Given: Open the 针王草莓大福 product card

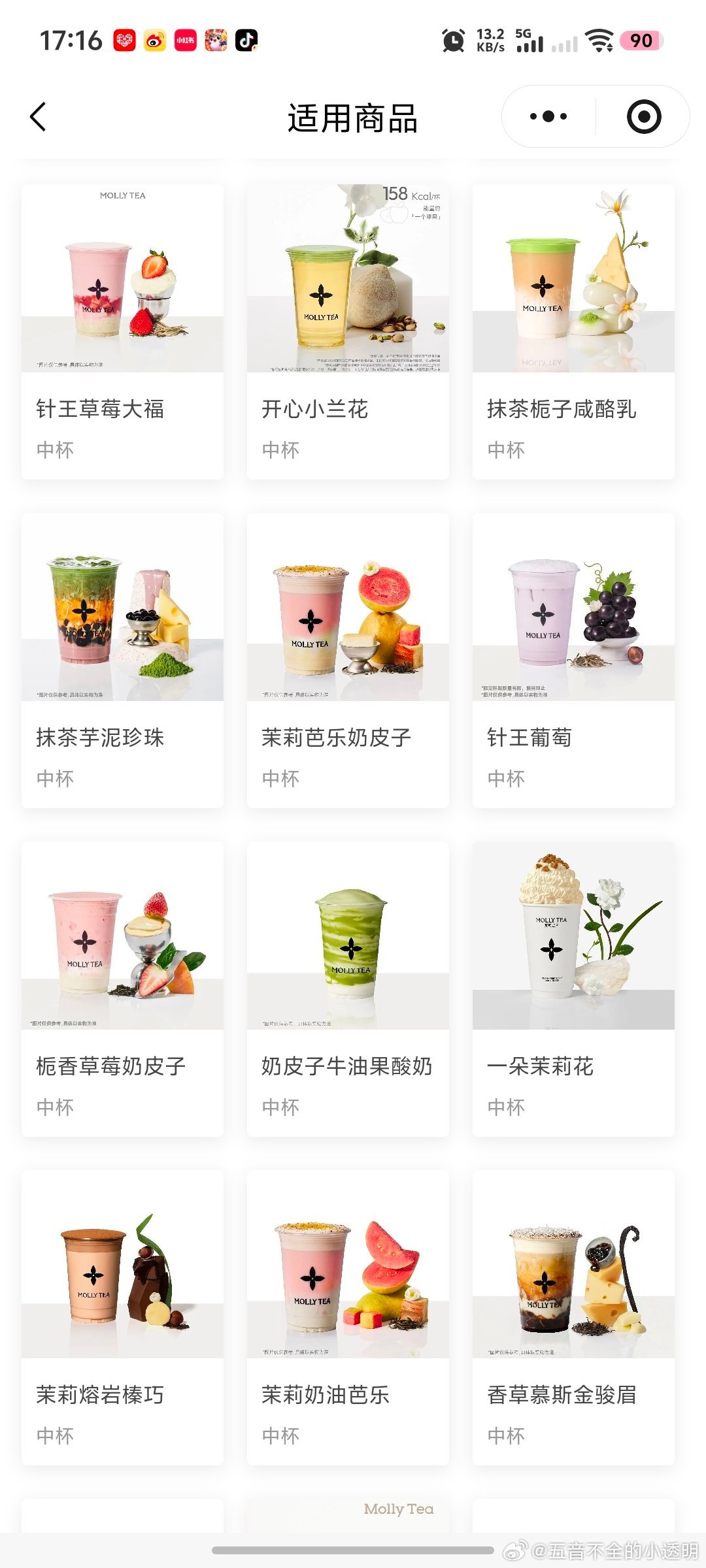Looking at the screenshot, I should pos(122,332).
